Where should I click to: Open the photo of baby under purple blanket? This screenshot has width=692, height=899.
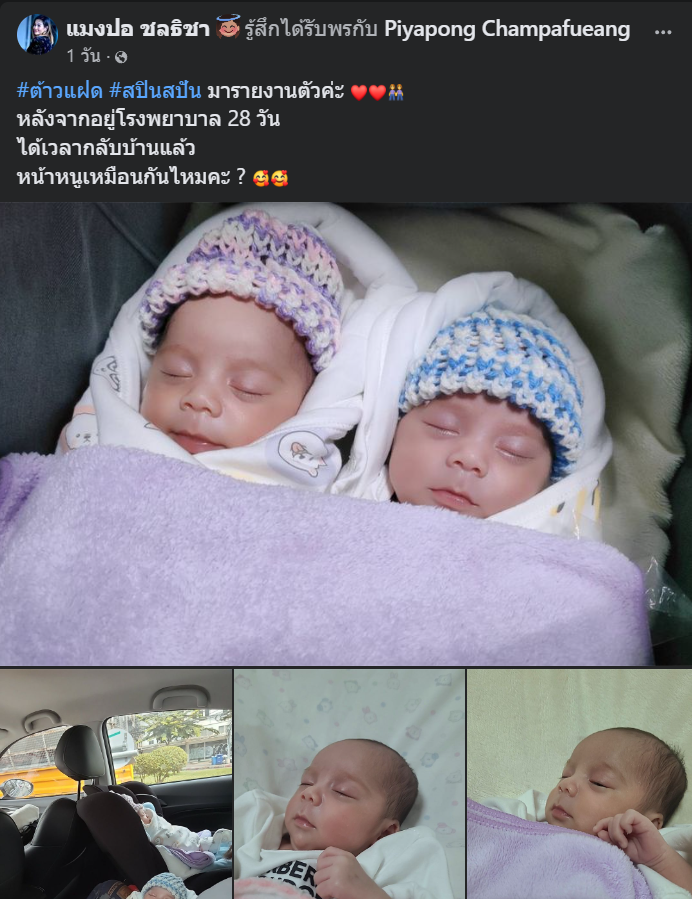pyautogui.click(x=579, y=784)
